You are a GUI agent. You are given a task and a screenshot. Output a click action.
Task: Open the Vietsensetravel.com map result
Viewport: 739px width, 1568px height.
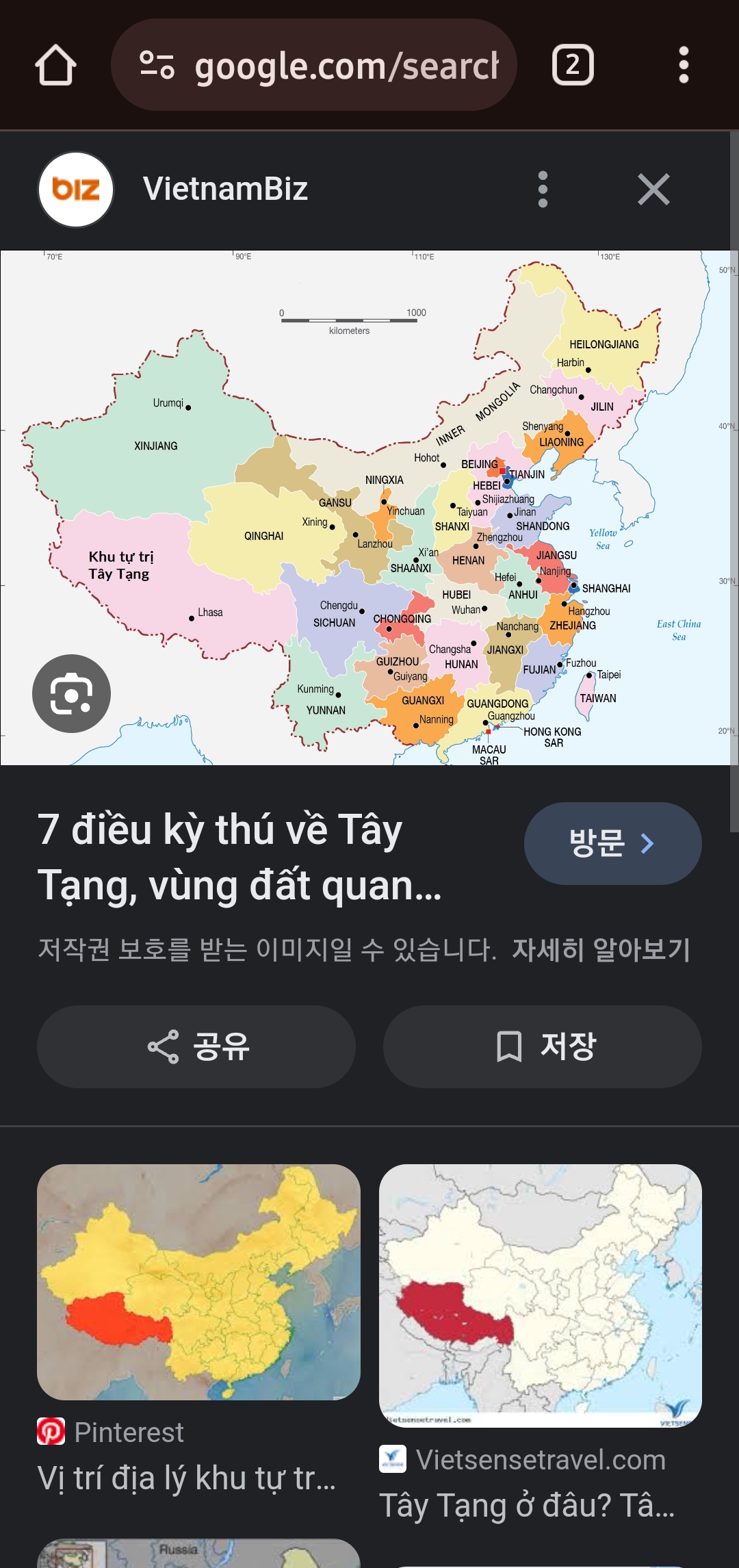[x=541, y=1295]
